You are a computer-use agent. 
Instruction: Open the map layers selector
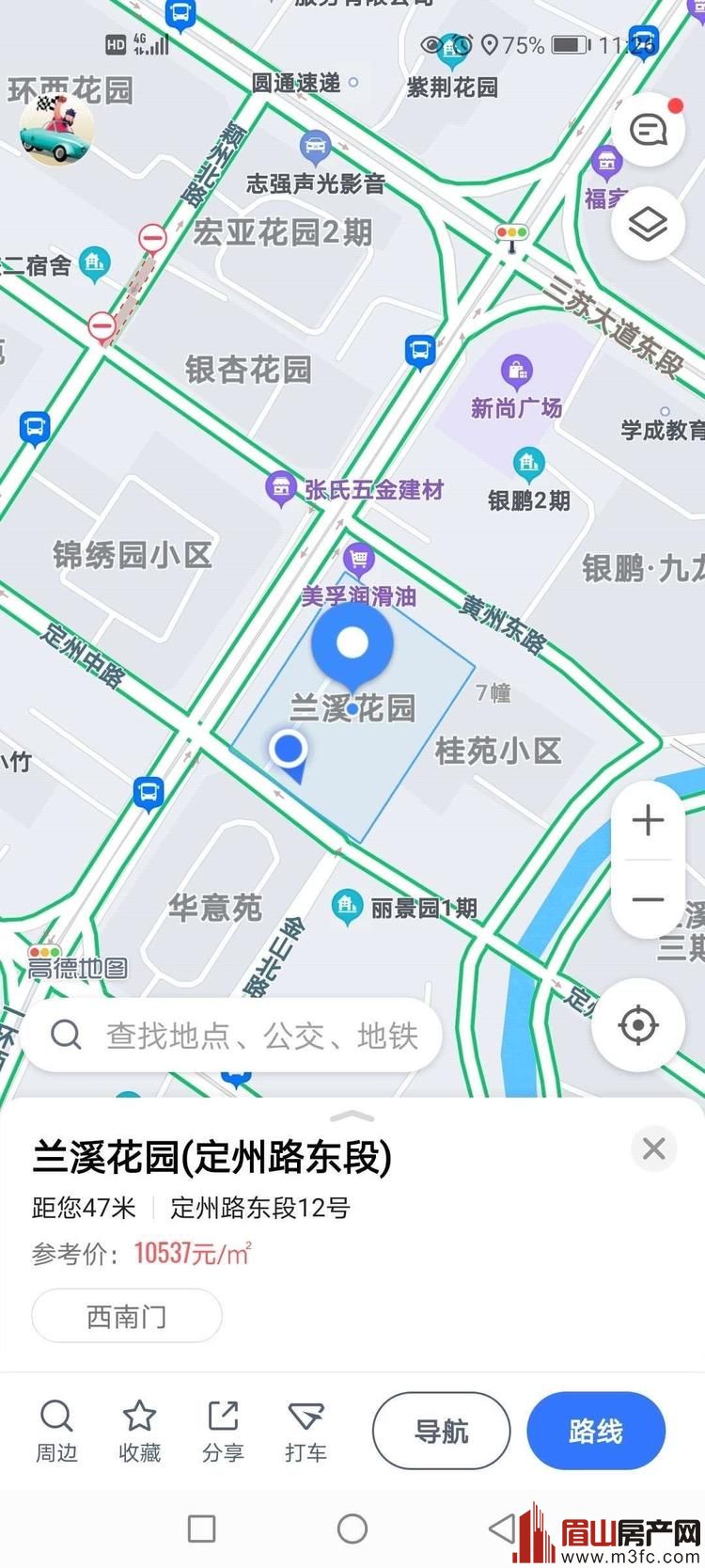click(x=648, y=224)
